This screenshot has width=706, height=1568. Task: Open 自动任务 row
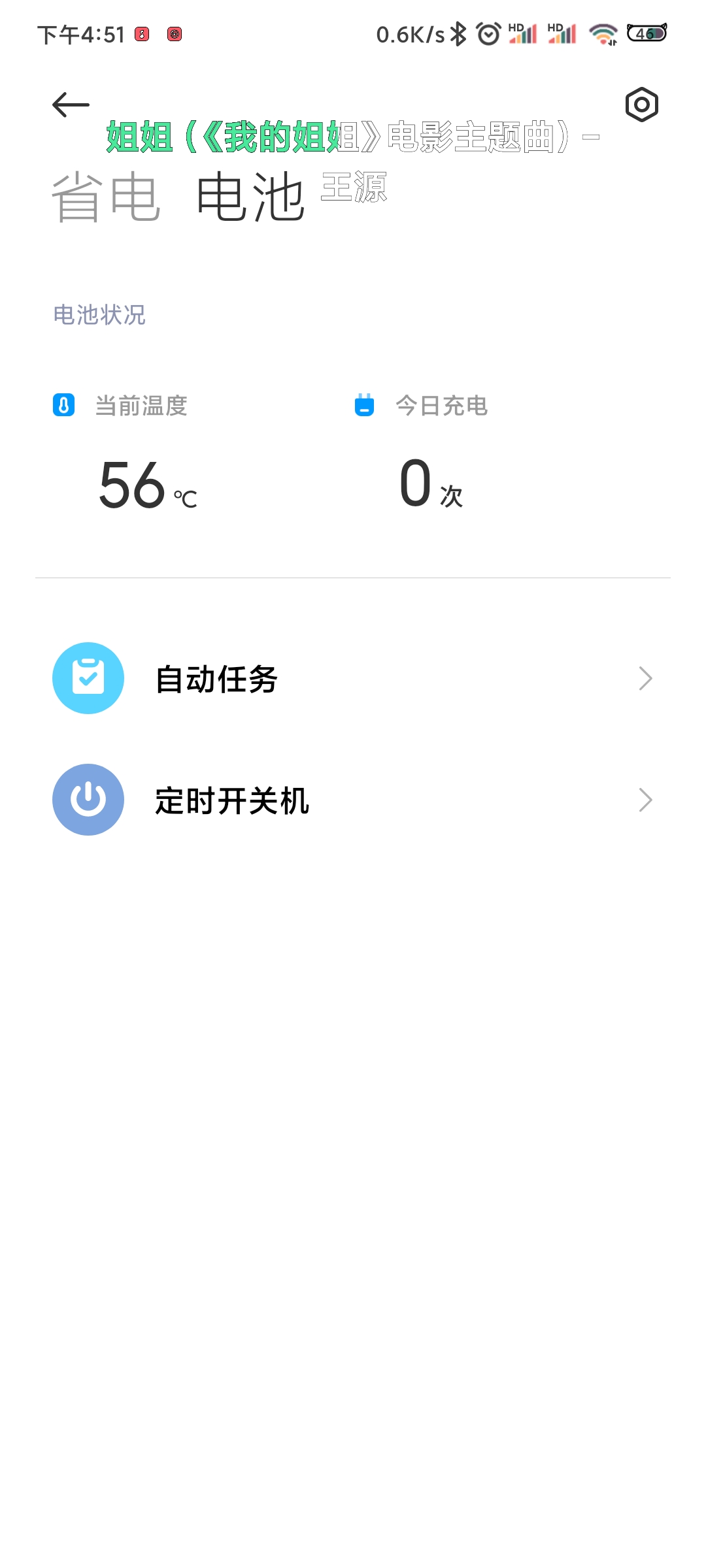(353, 678)
